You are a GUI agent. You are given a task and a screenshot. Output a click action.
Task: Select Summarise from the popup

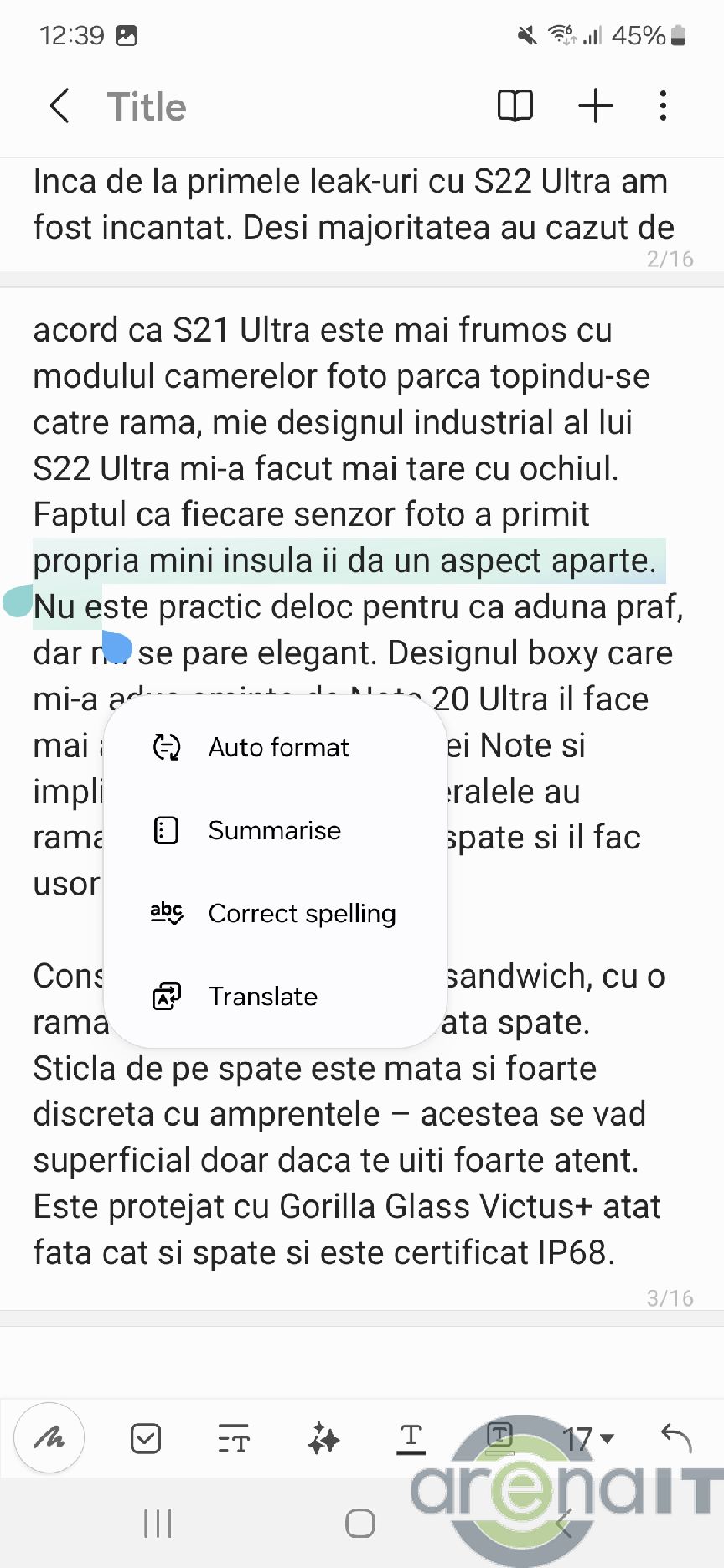coord(275,830)
